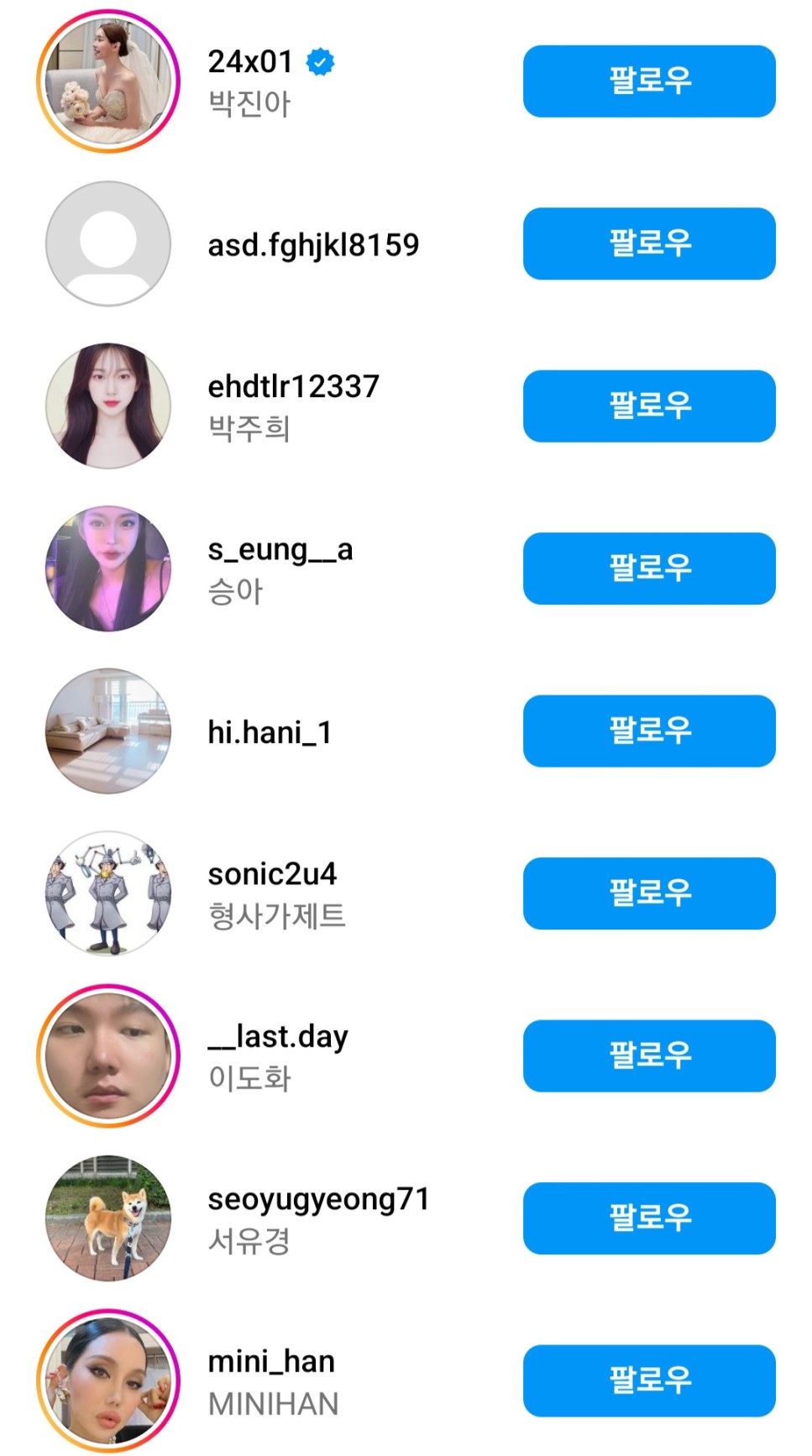
Task: Follow the 24x01 account
Action: pos(648,81)
